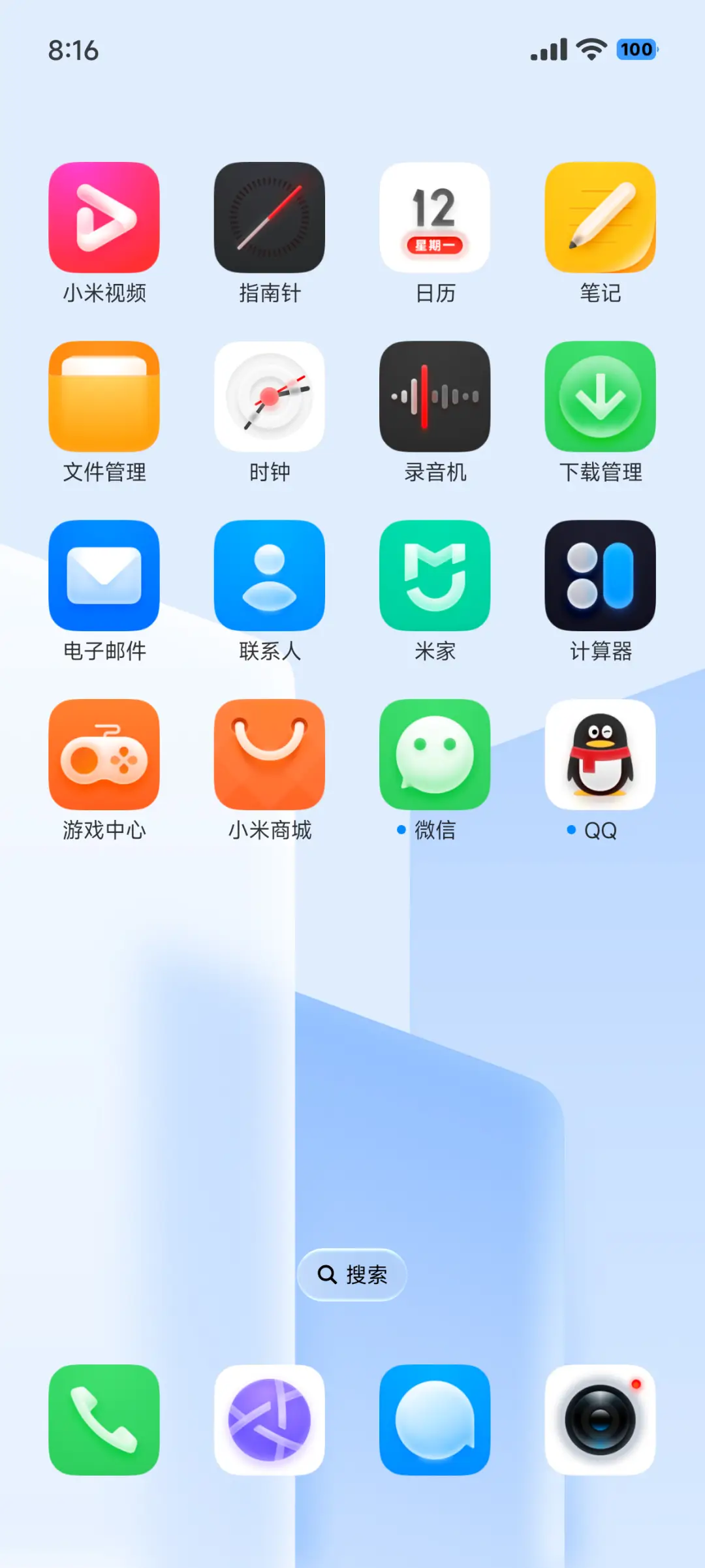
Task: Open the 电子邮件 email app
Action: point(104,576)
